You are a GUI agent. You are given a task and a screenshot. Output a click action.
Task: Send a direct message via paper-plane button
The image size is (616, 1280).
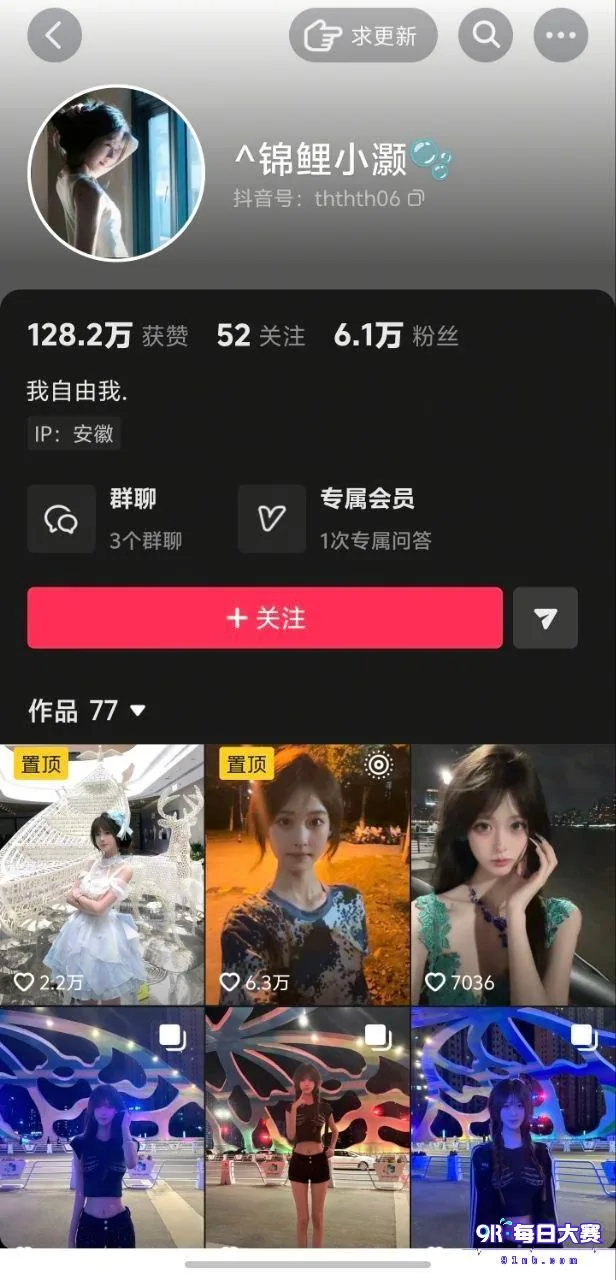click(545, 618)
